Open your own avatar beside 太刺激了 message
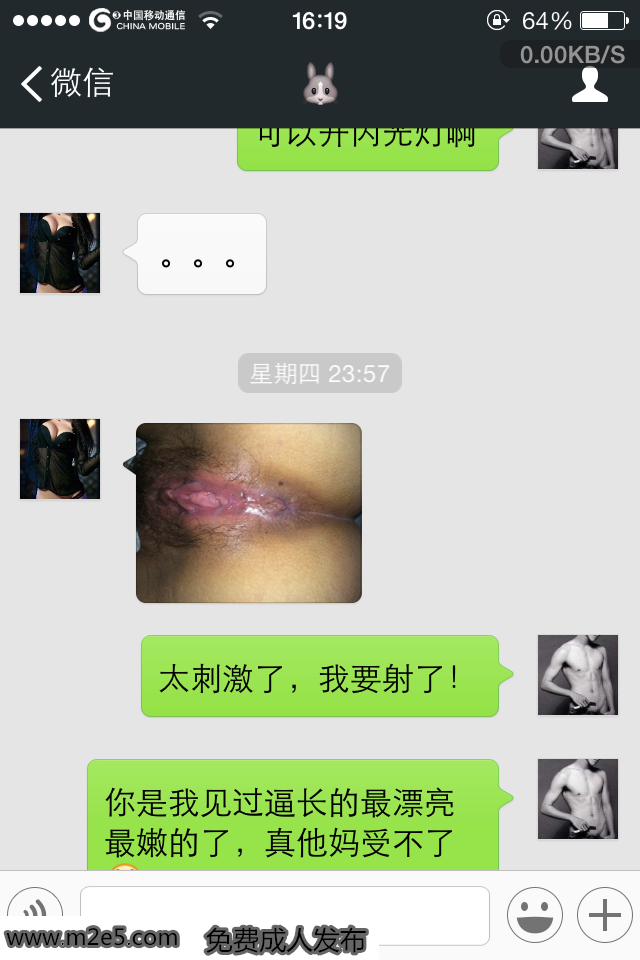 [x=578, y=675]
